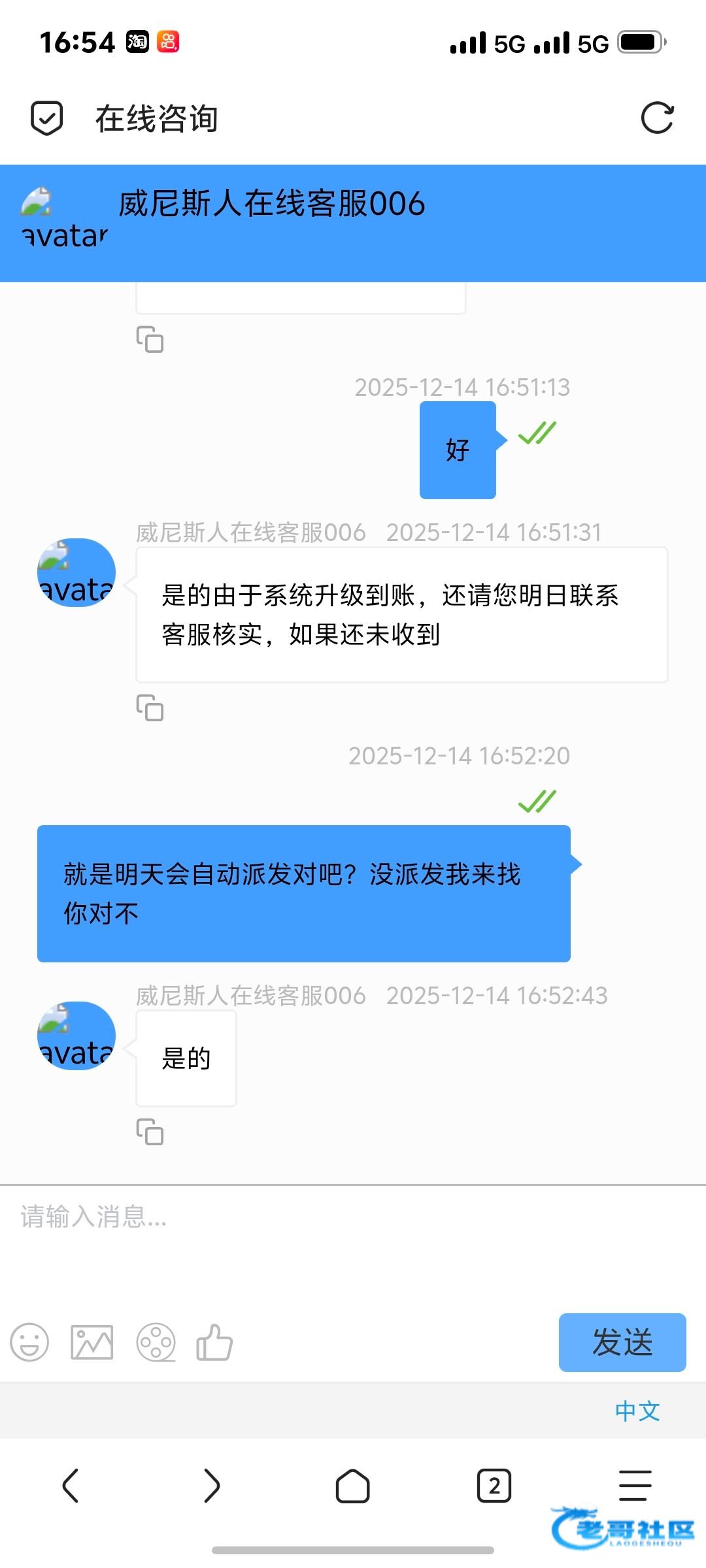
Task: Attach a video via the film reel icon
Action: tap(156, 1343)
